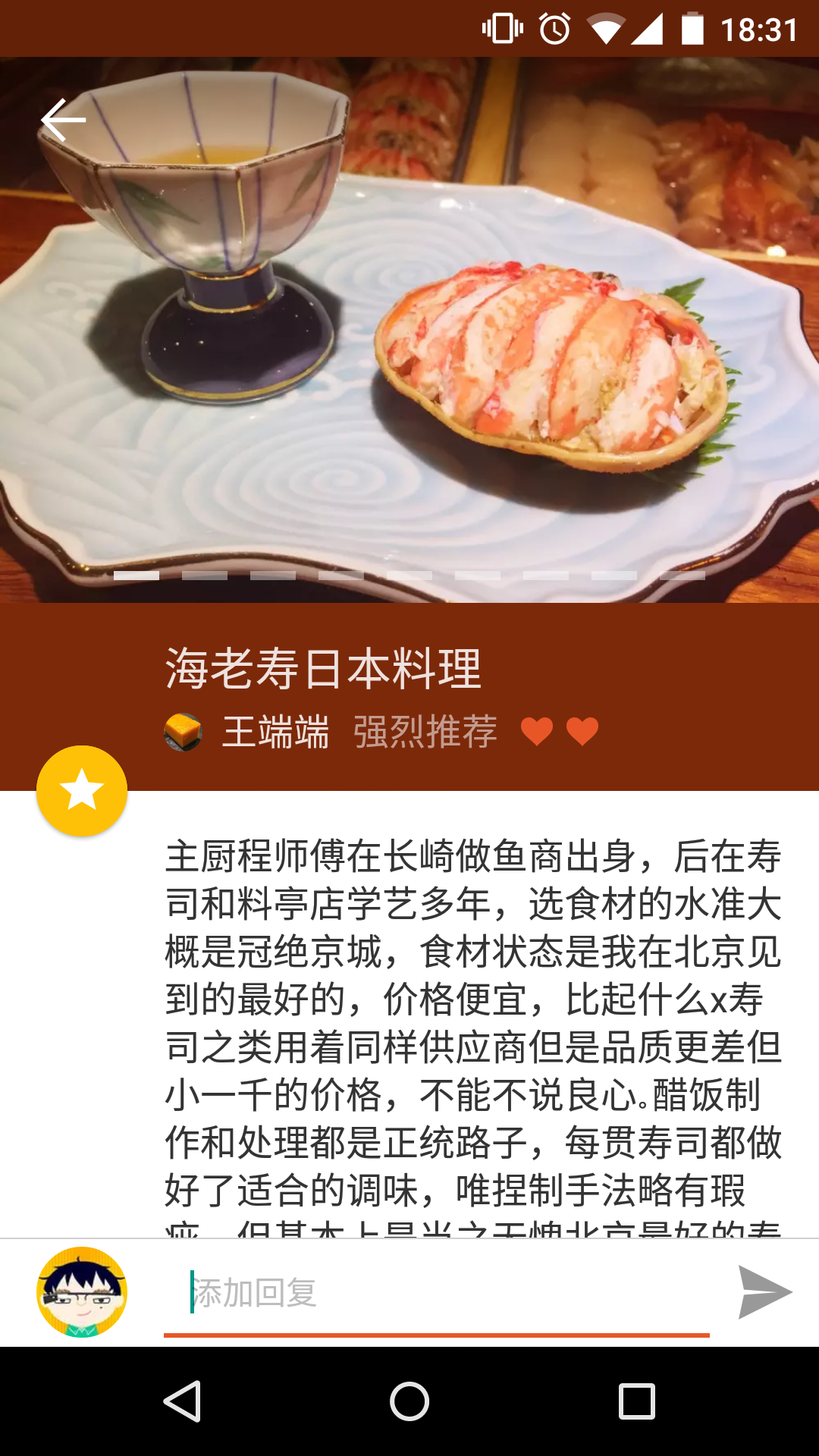Focus the 添加回复 reply field
Screen dimensions: 819x1456
point(436,1293)
